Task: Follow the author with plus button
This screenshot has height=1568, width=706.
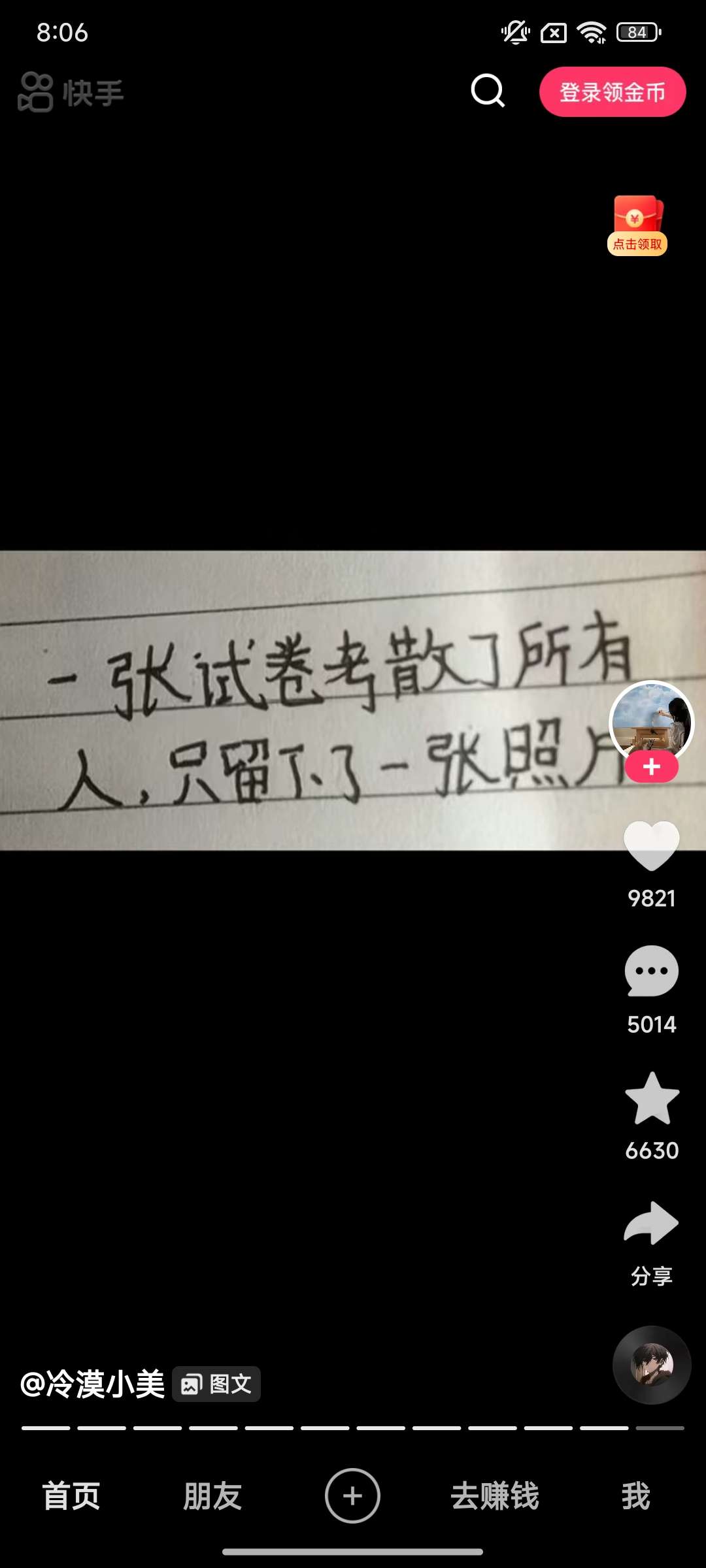Action: [x=651, y=767]
